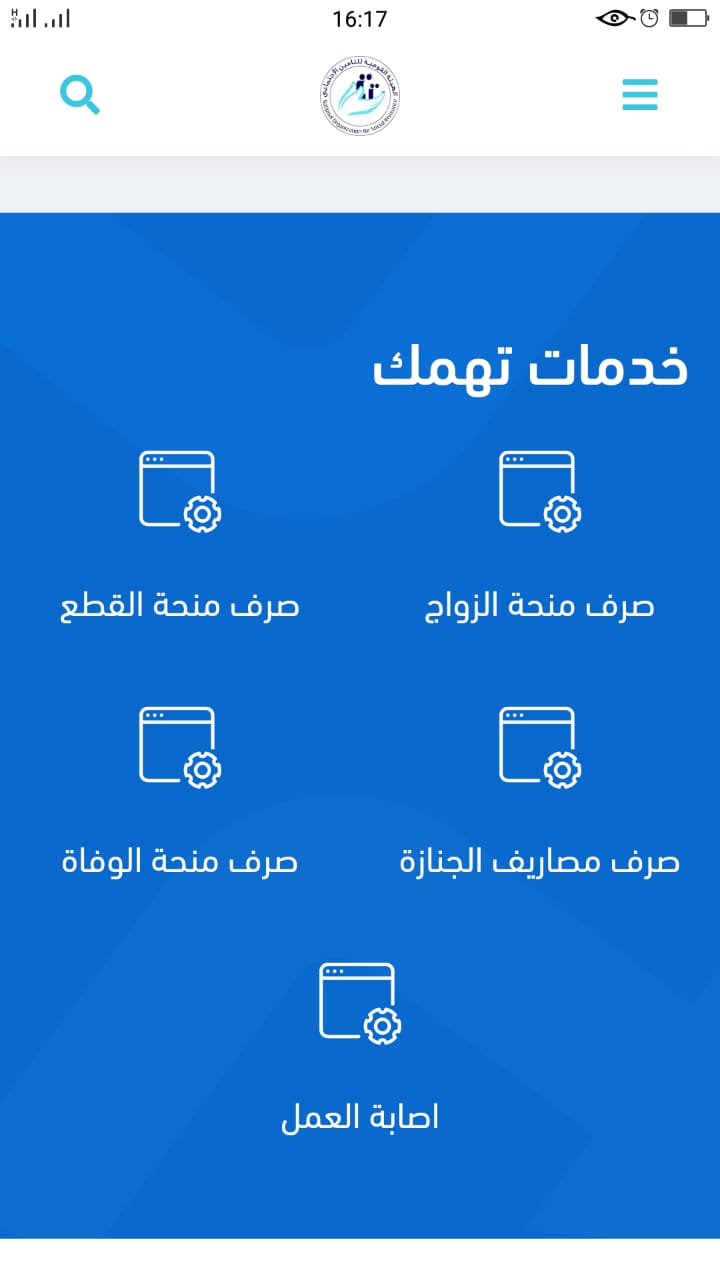Open the hamburger menu

pyautogui.click(x=640, y=94)
